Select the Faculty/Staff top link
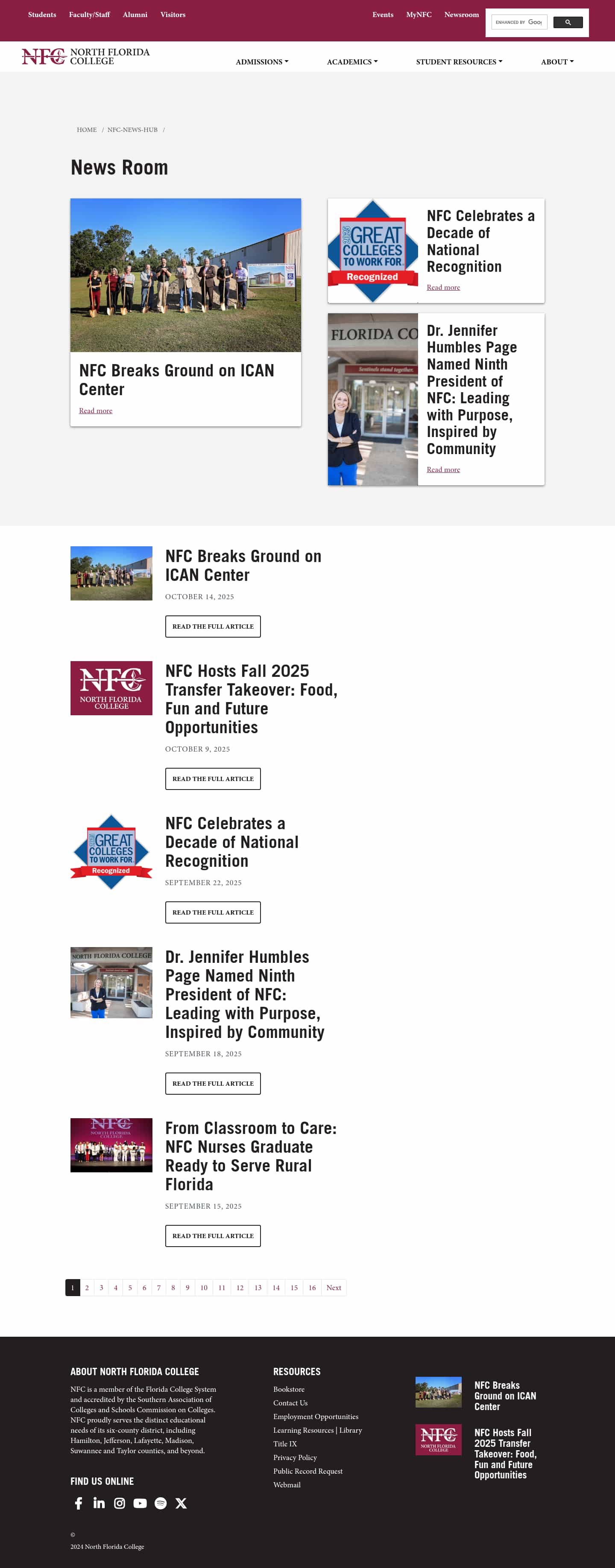Screen dimensions: 615x1568 click(x=89, y=15)
